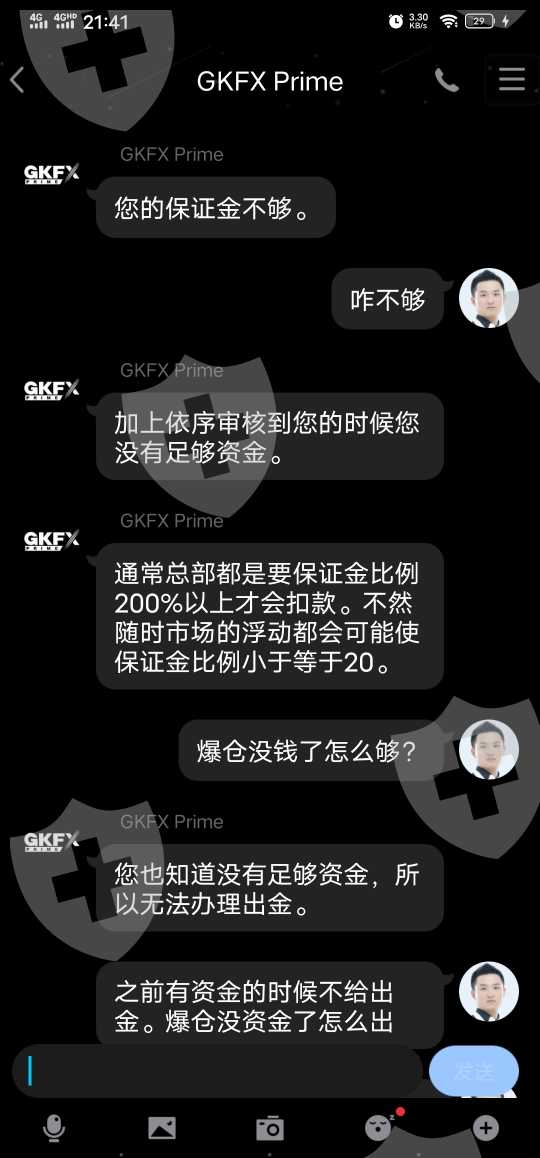Open the hamburger menu in the chat header

[511, 79]
